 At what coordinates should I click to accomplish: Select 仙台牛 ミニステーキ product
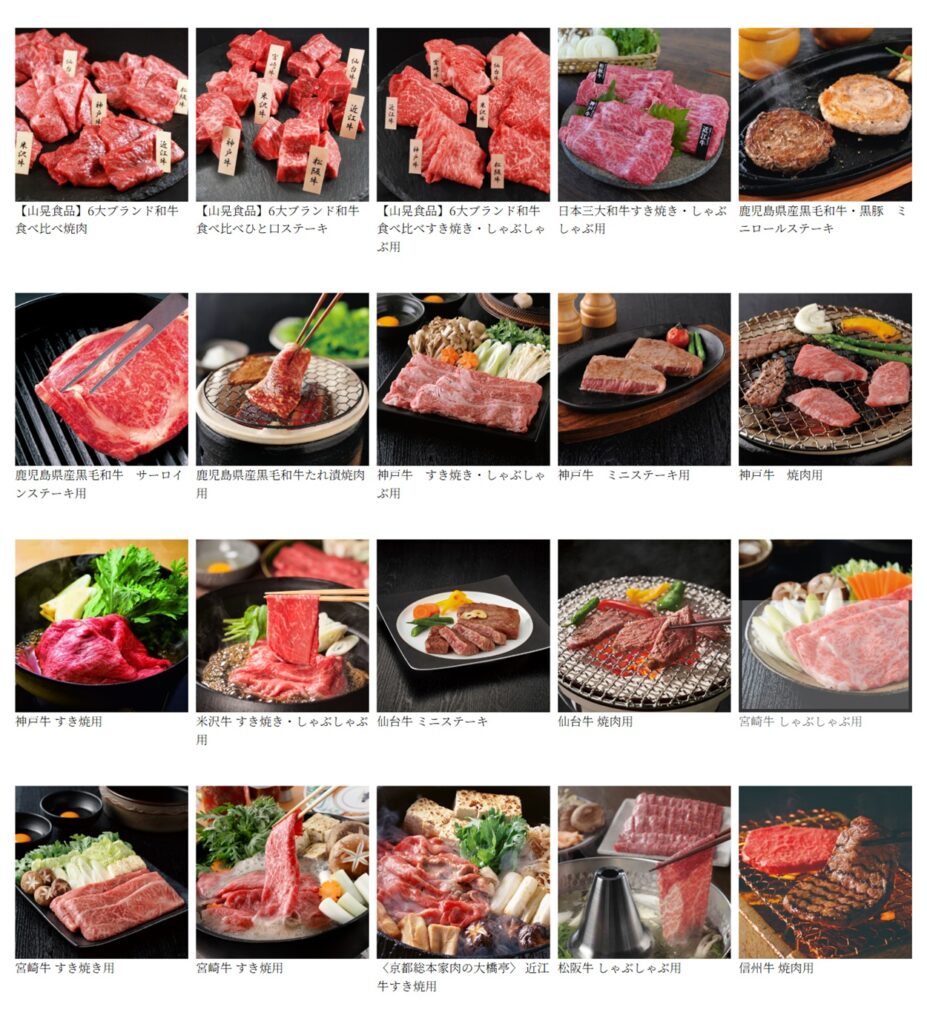(x=463, y=625)
